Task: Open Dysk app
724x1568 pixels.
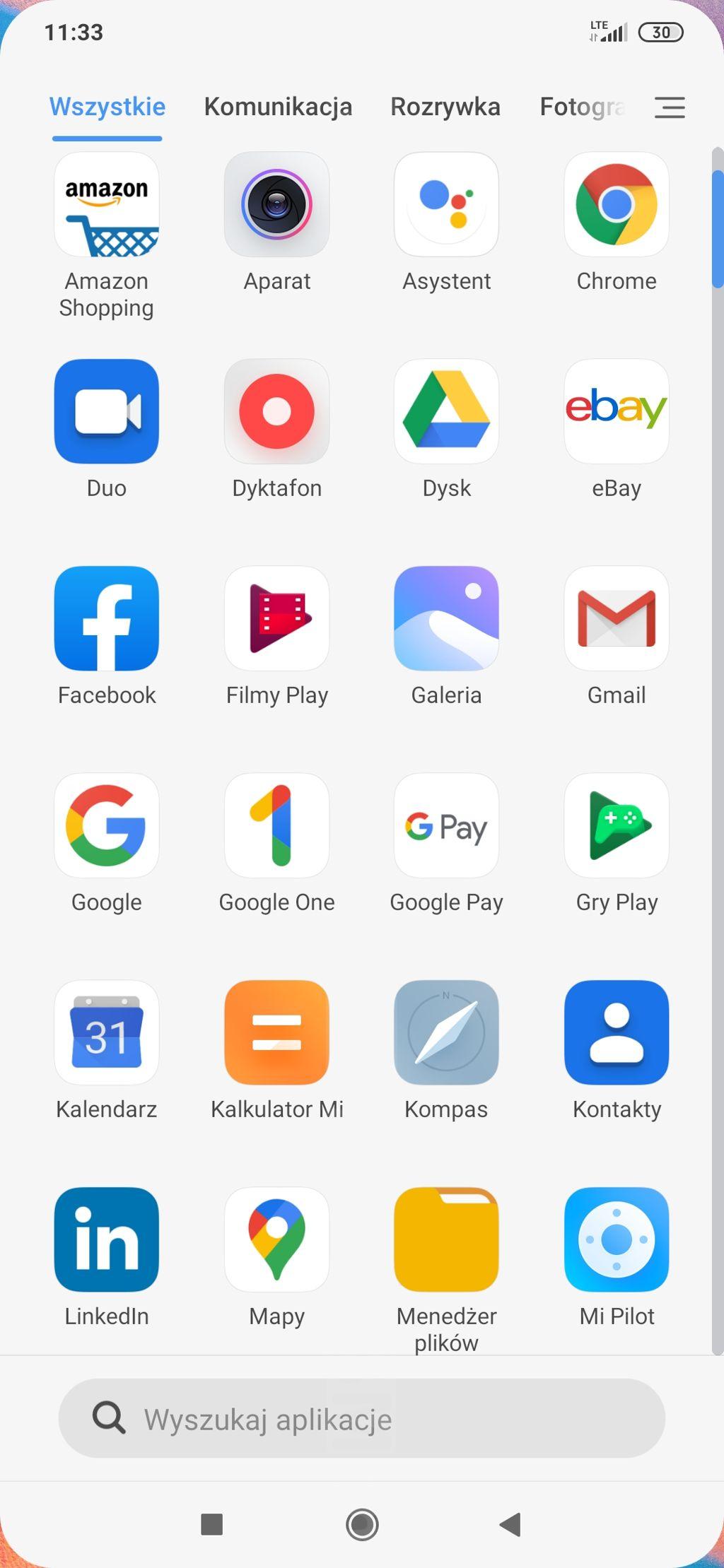Action: tap(446, 411)
